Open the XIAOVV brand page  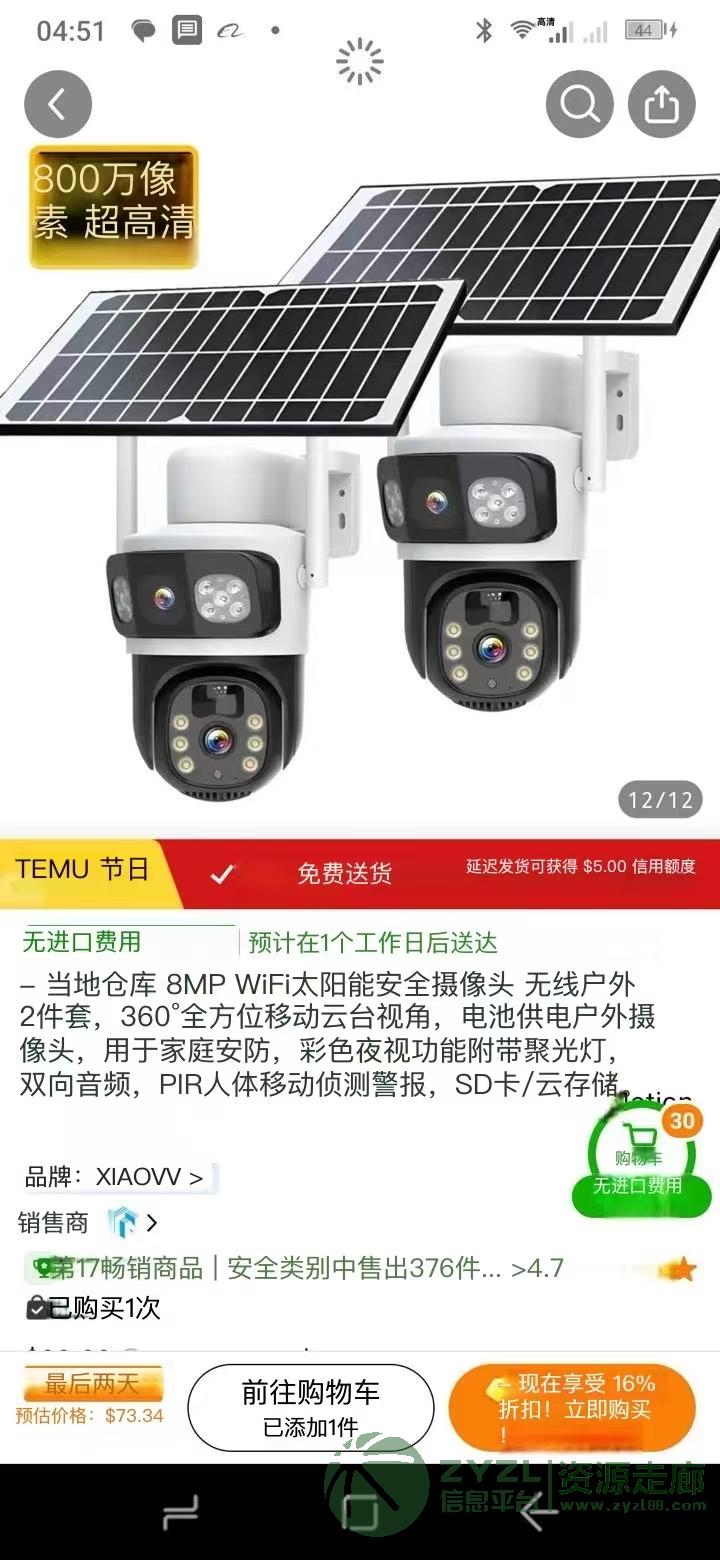point(118,1177)
